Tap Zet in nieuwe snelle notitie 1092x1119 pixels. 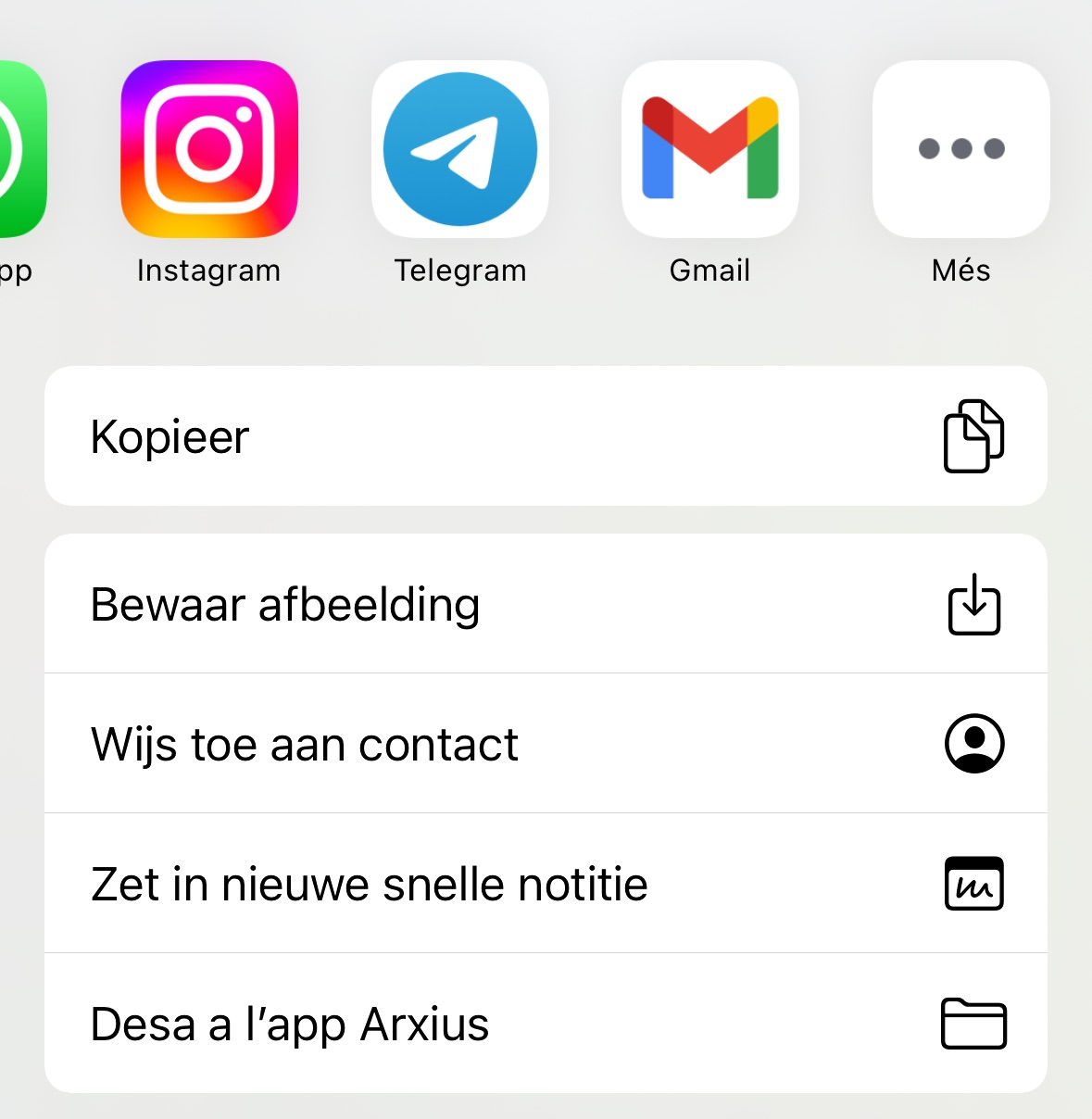pos(546,884)
